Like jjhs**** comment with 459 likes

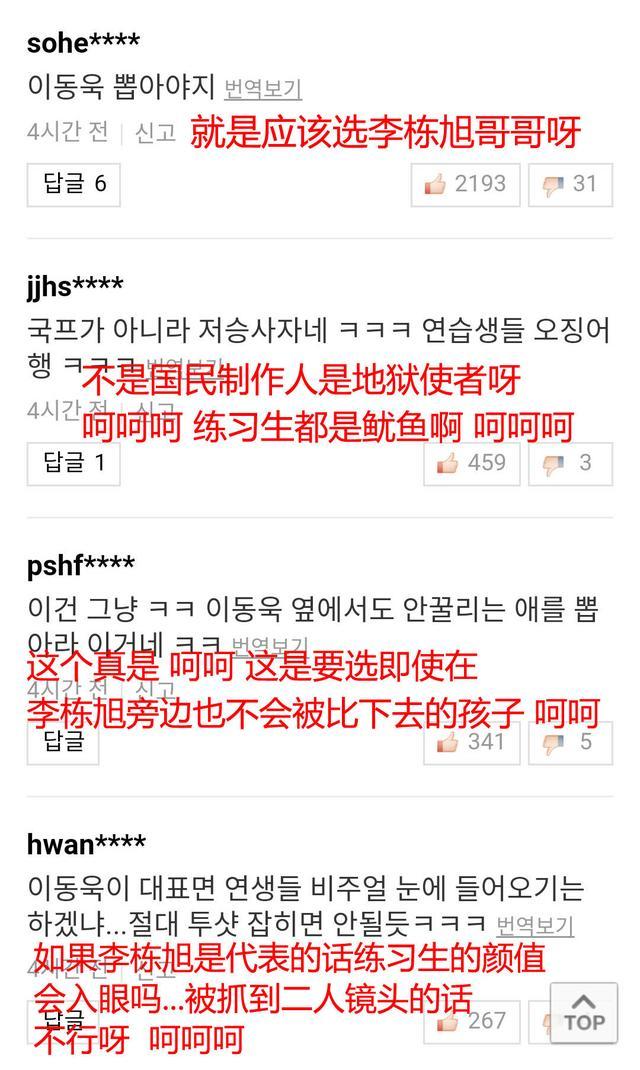coord(472,463)
